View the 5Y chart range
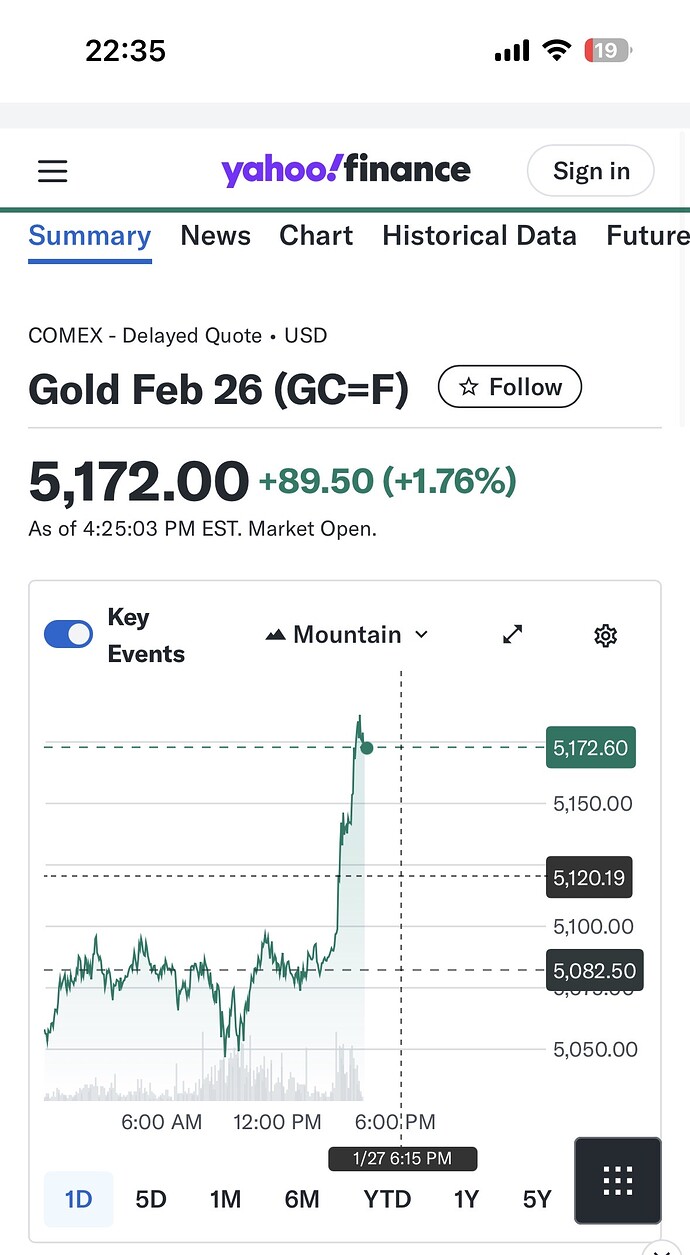Screen dimensions: 690x1255 (x=537, y=1199)
